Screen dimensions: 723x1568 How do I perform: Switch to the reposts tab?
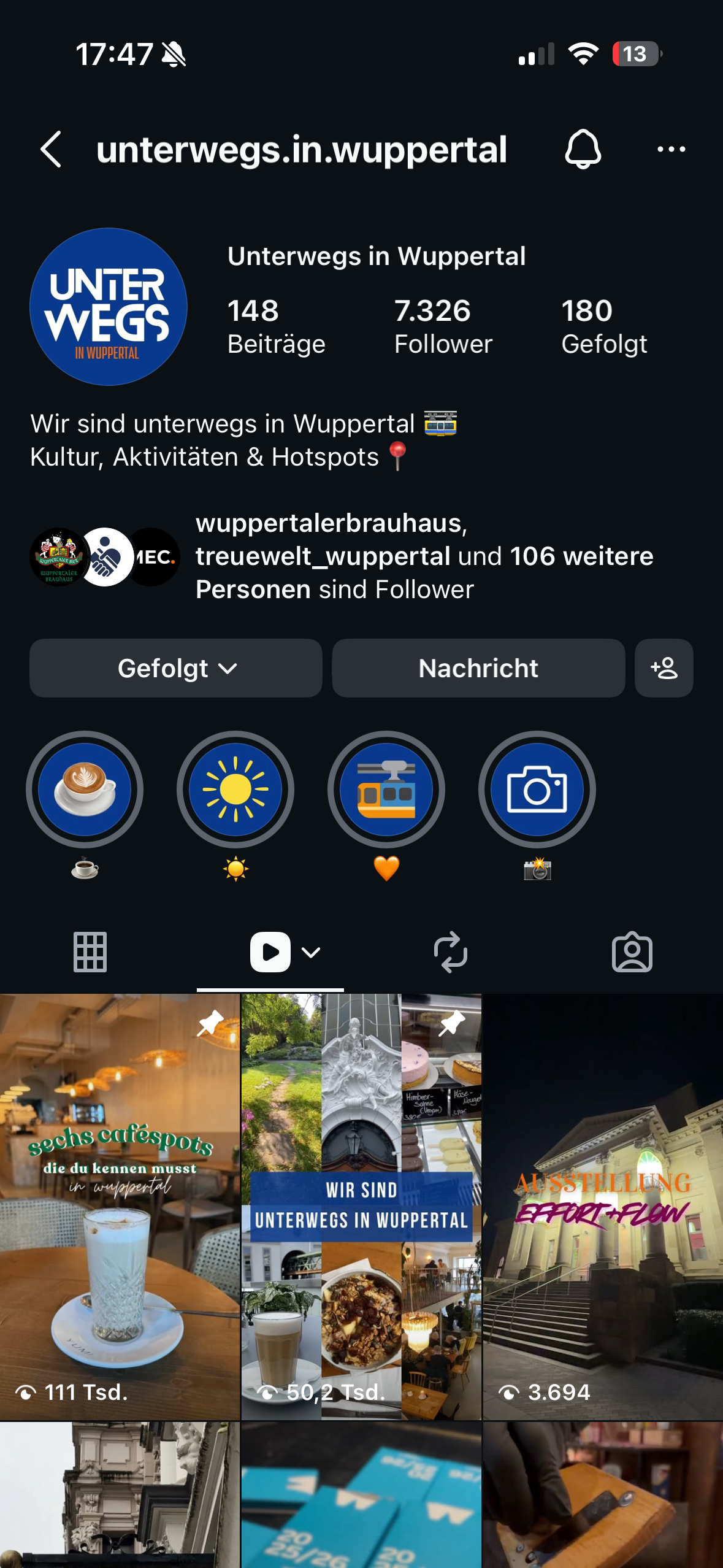click(451, 952)
